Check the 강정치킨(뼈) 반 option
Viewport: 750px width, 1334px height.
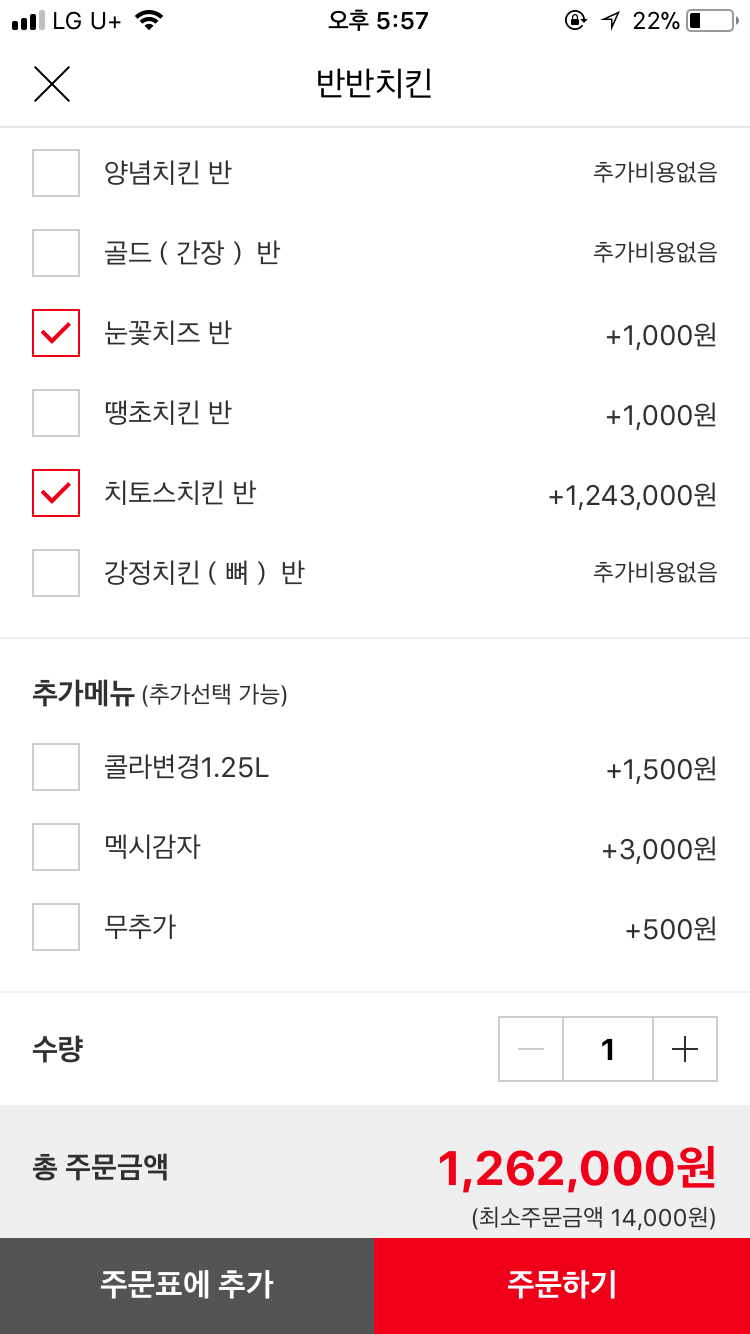(56, 573)
